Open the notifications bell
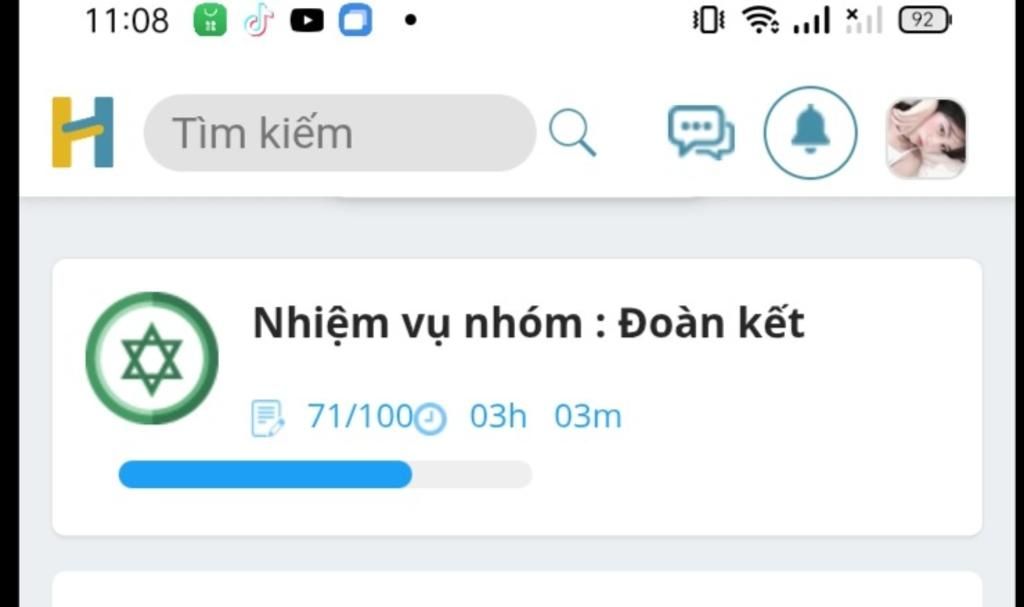Viewport: 1024px width, 607px height. click(x=810, y=132)
